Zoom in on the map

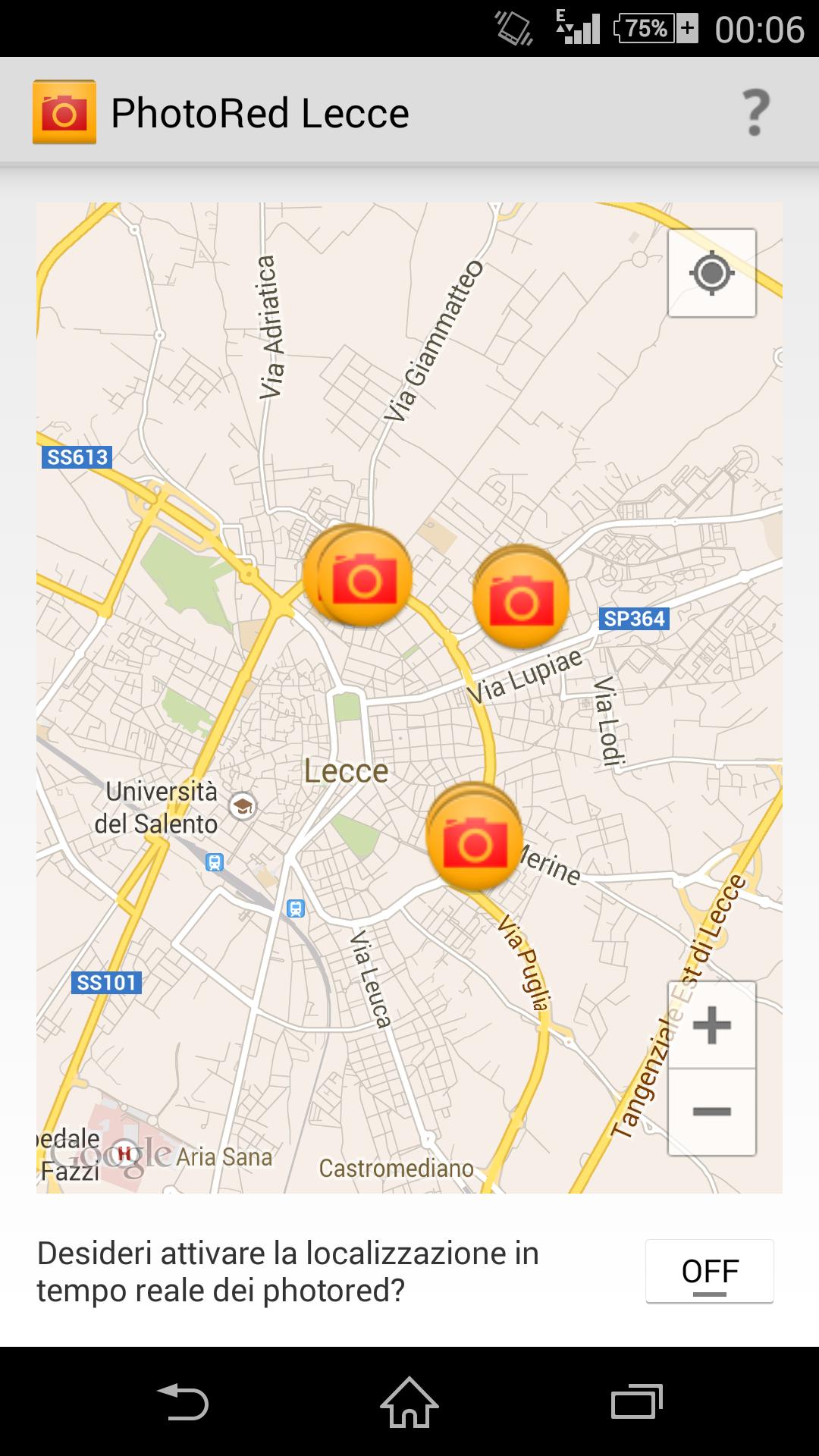(x=711, y=1025)
